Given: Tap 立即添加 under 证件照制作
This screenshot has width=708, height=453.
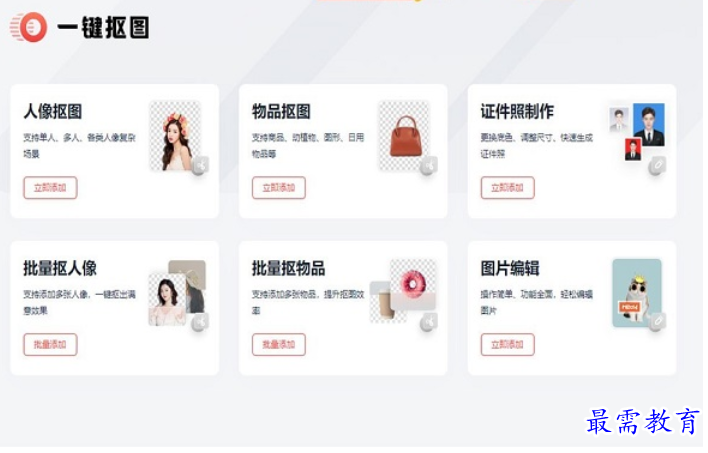Looking at the screenshot, I should coord(507,187).
